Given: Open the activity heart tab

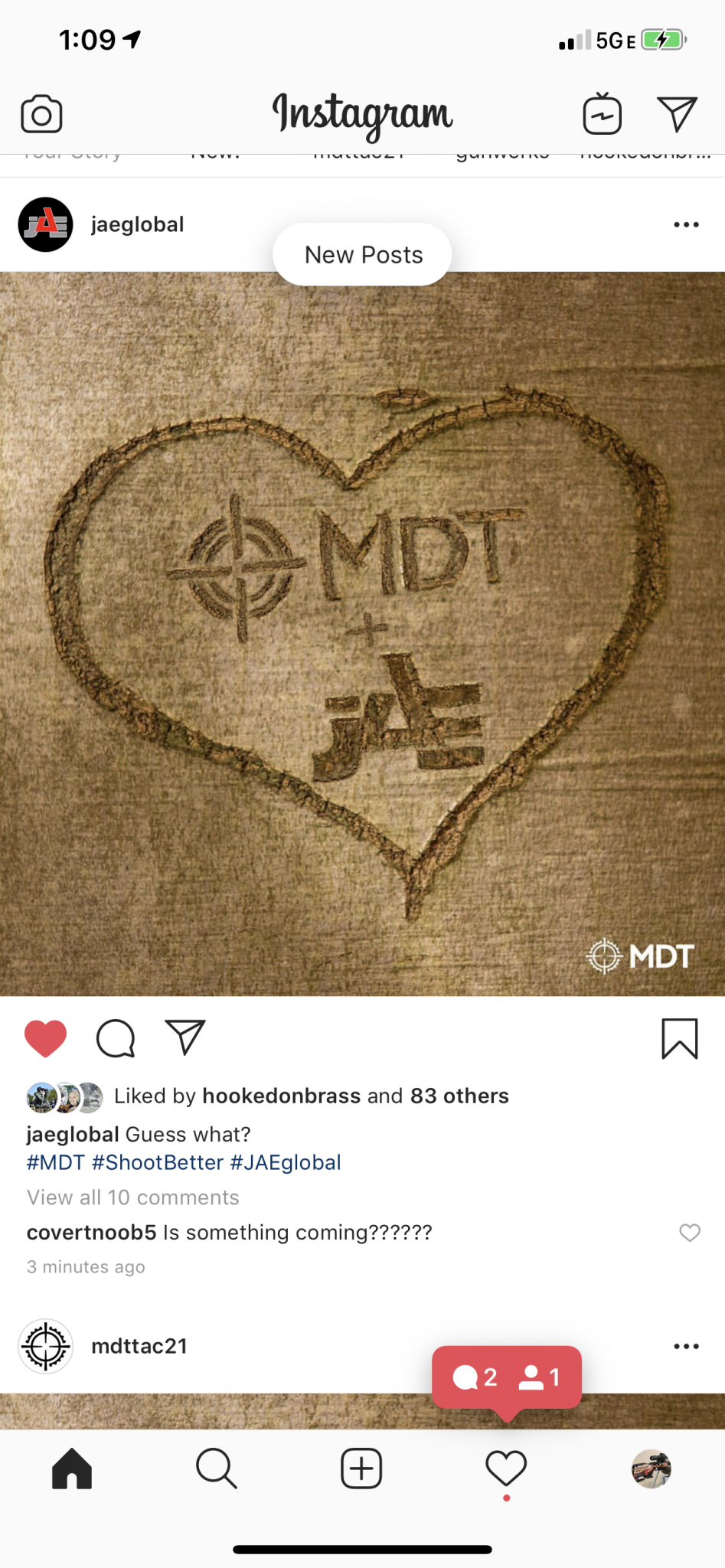Looking at the screenshot, I should 506,1468.
